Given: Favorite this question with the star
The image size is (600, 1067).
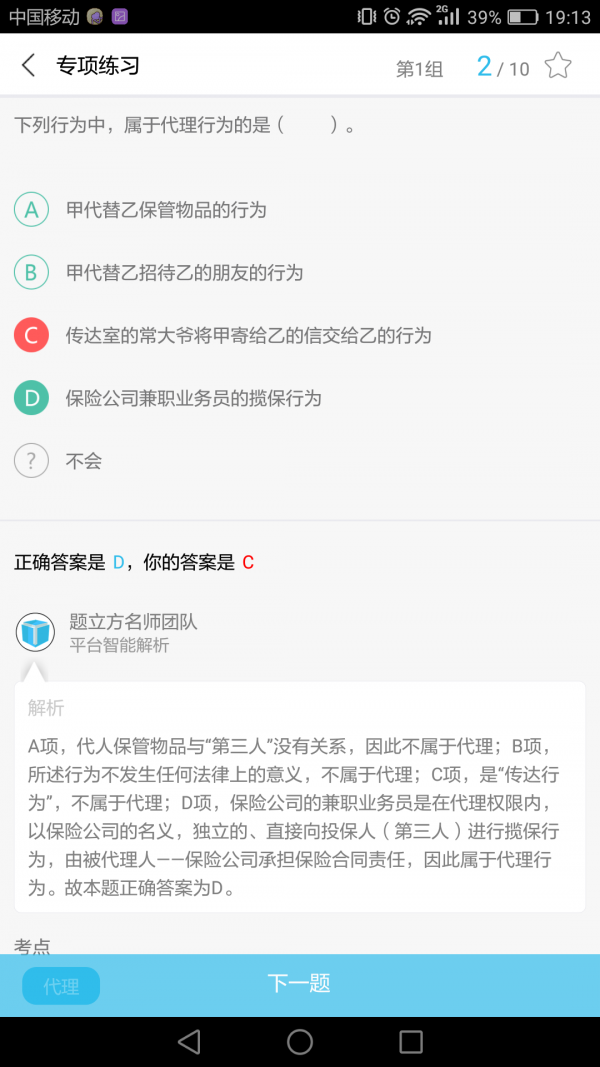Looking at the screenshot, I should pyautogui.click(x=558, y=67).
